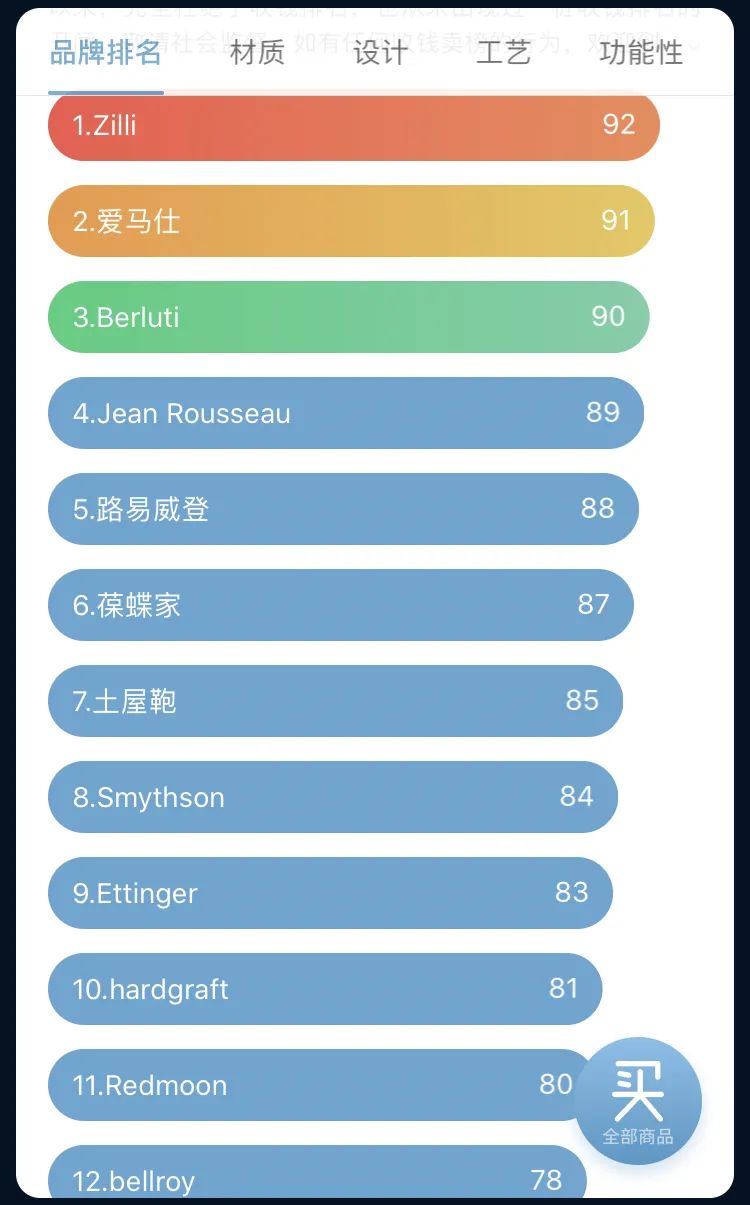The width and height of the screenshot is (750, 1205).
Task: Open the 10.hardgraft ranking entry
Action: pyautogui.click(x=325, y=989)
